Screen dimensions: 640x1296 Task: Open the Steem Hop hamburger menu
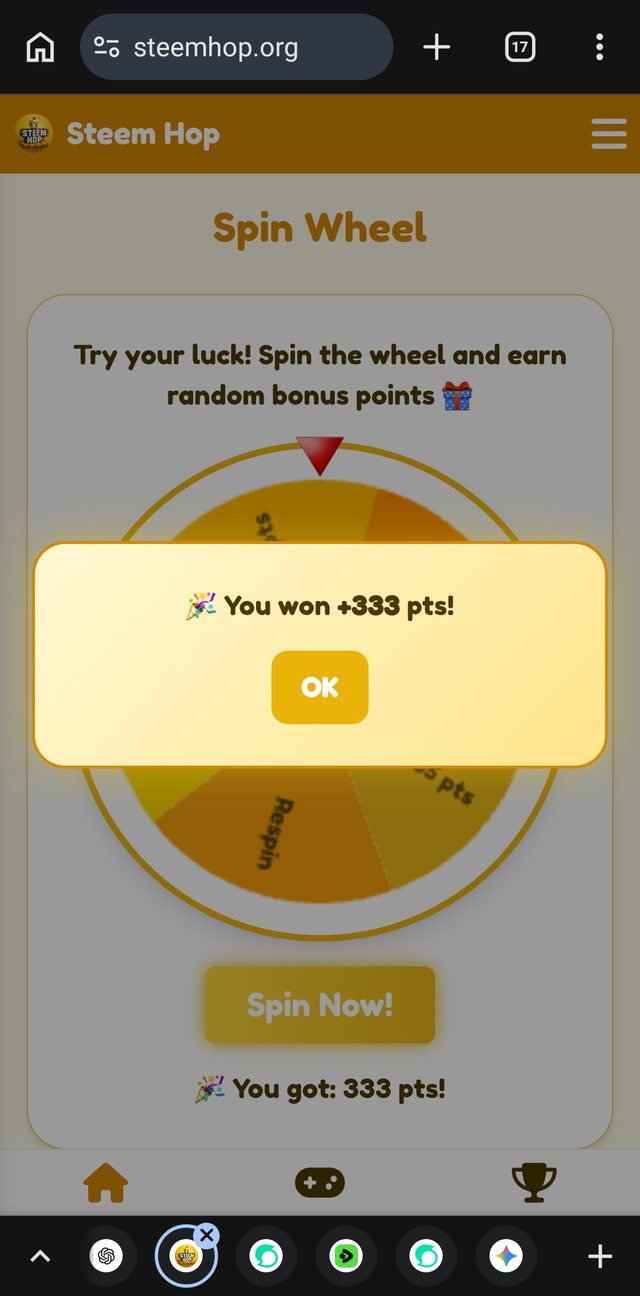coord(608,133)
